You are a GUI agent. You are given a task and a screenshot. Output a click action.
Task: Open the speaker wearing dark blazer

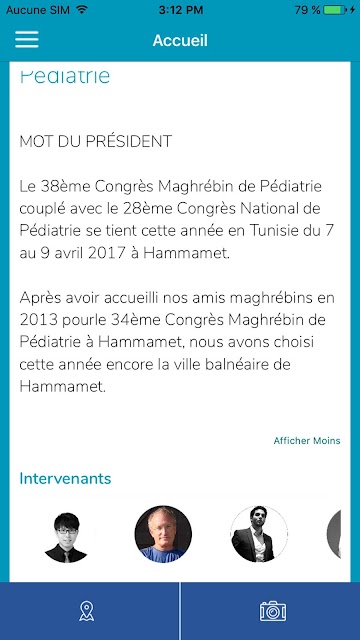coord(259,534)
